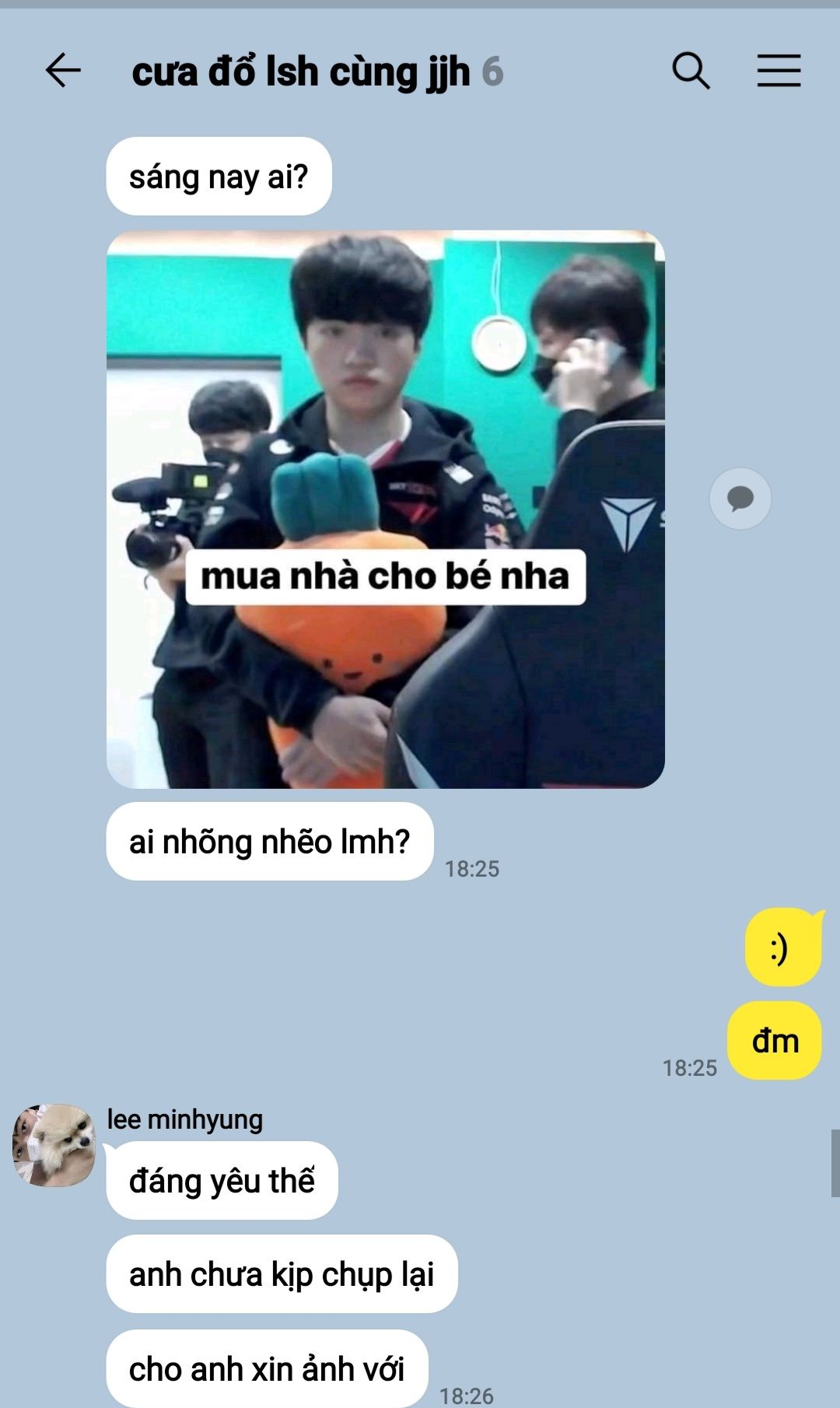Search within this chat
This screenshot has width=840, height=1408.
691,71
